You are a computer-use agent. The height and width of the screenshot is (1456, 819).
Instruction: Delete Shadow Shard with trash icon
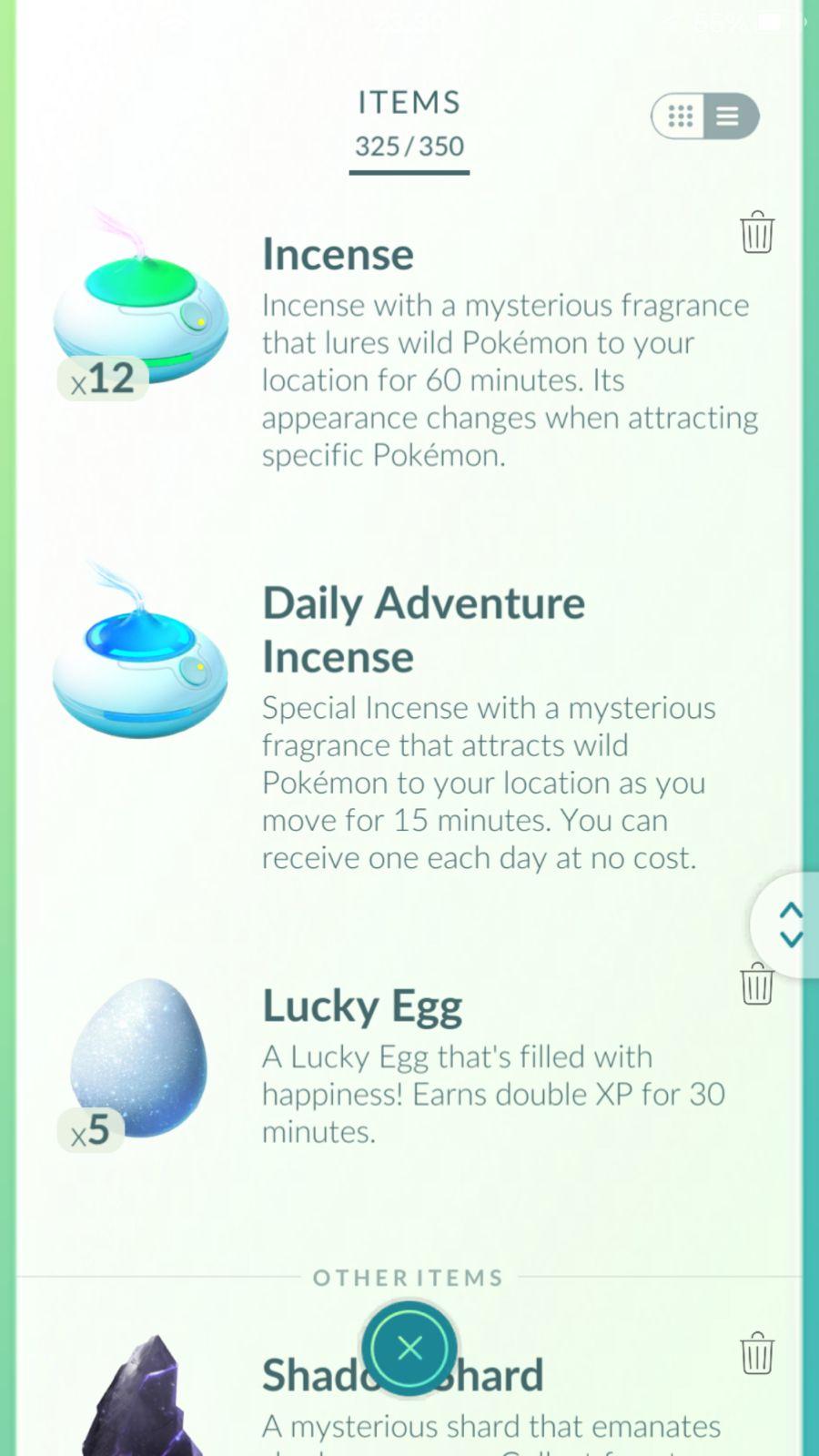coord(756,1353)
